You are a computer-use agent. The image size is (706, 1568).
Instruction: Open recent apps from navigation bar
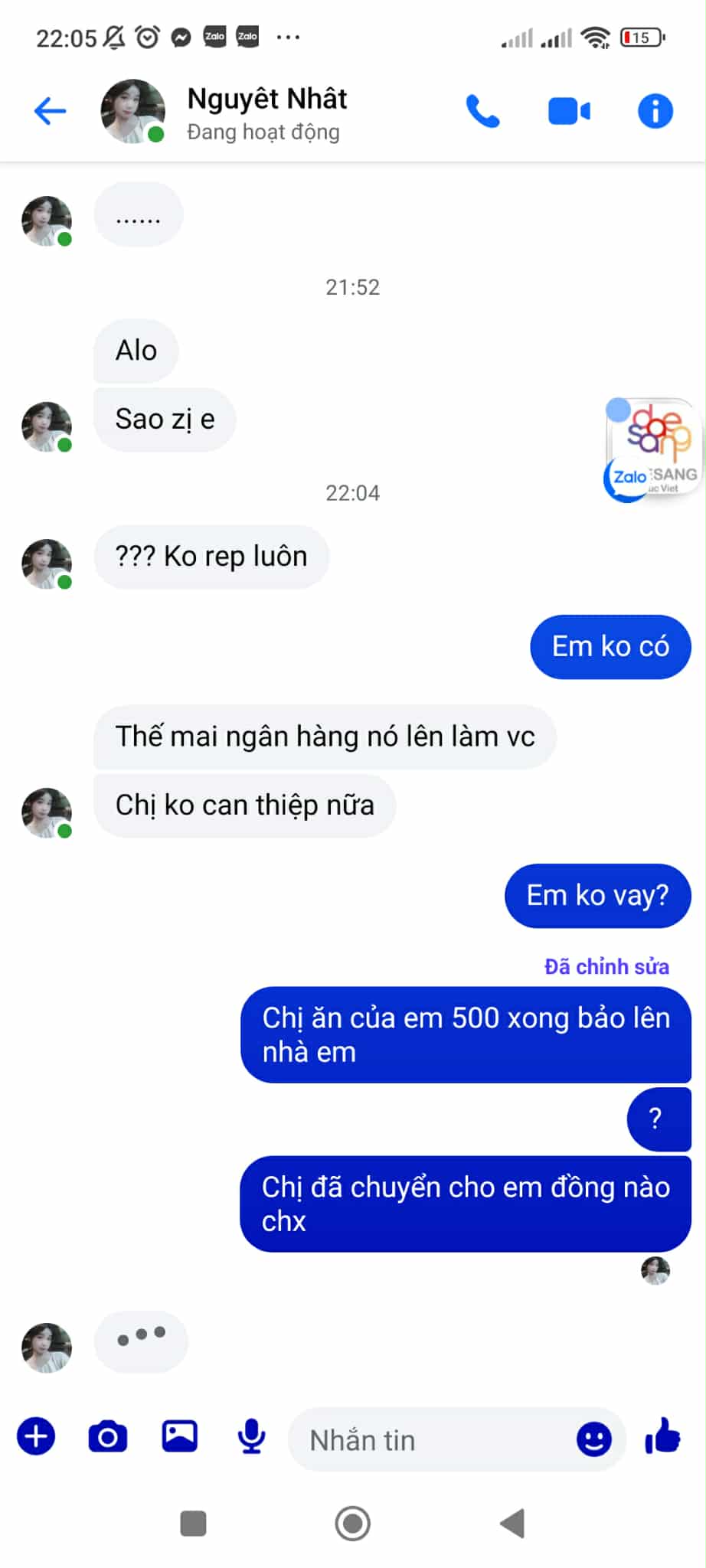193,1523
